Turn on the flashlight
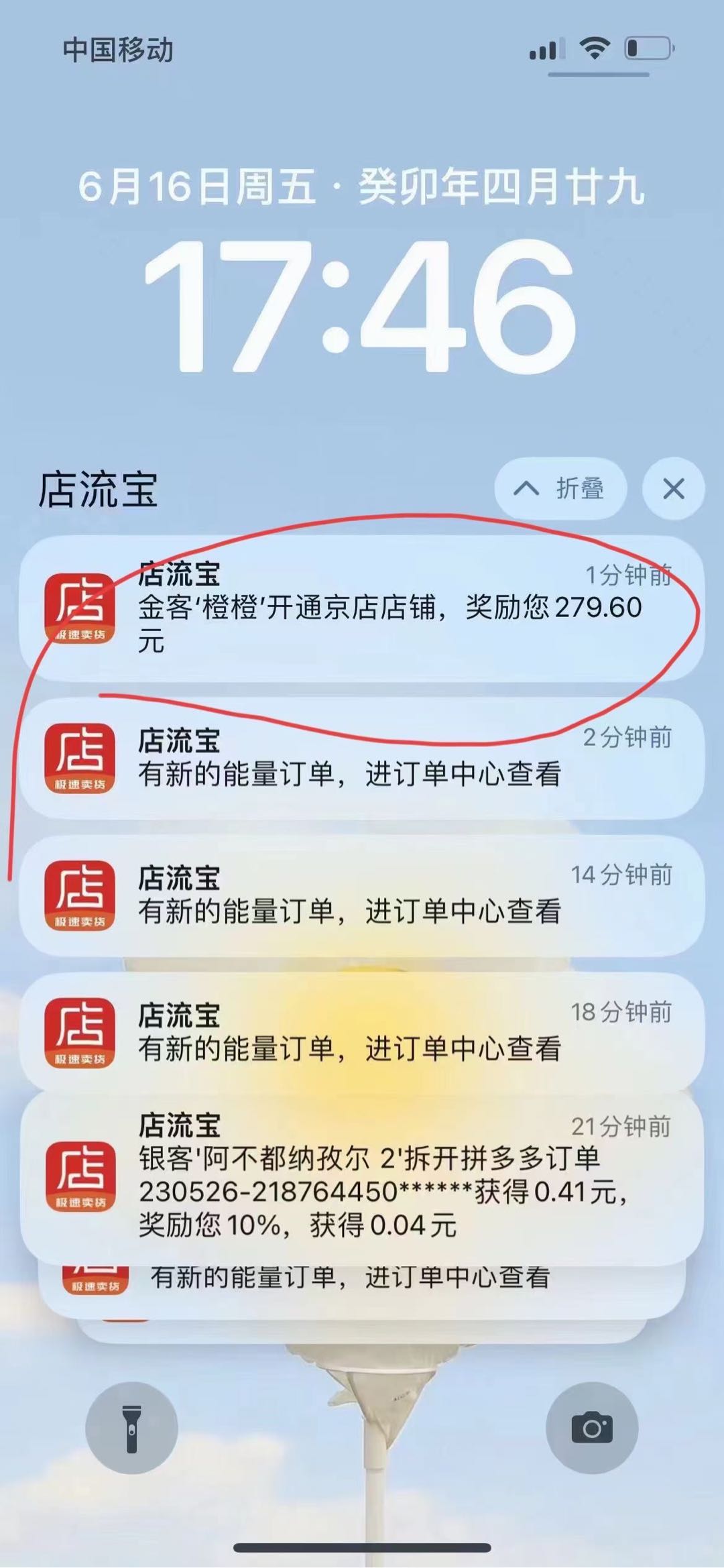 (x=131, y=1428)
